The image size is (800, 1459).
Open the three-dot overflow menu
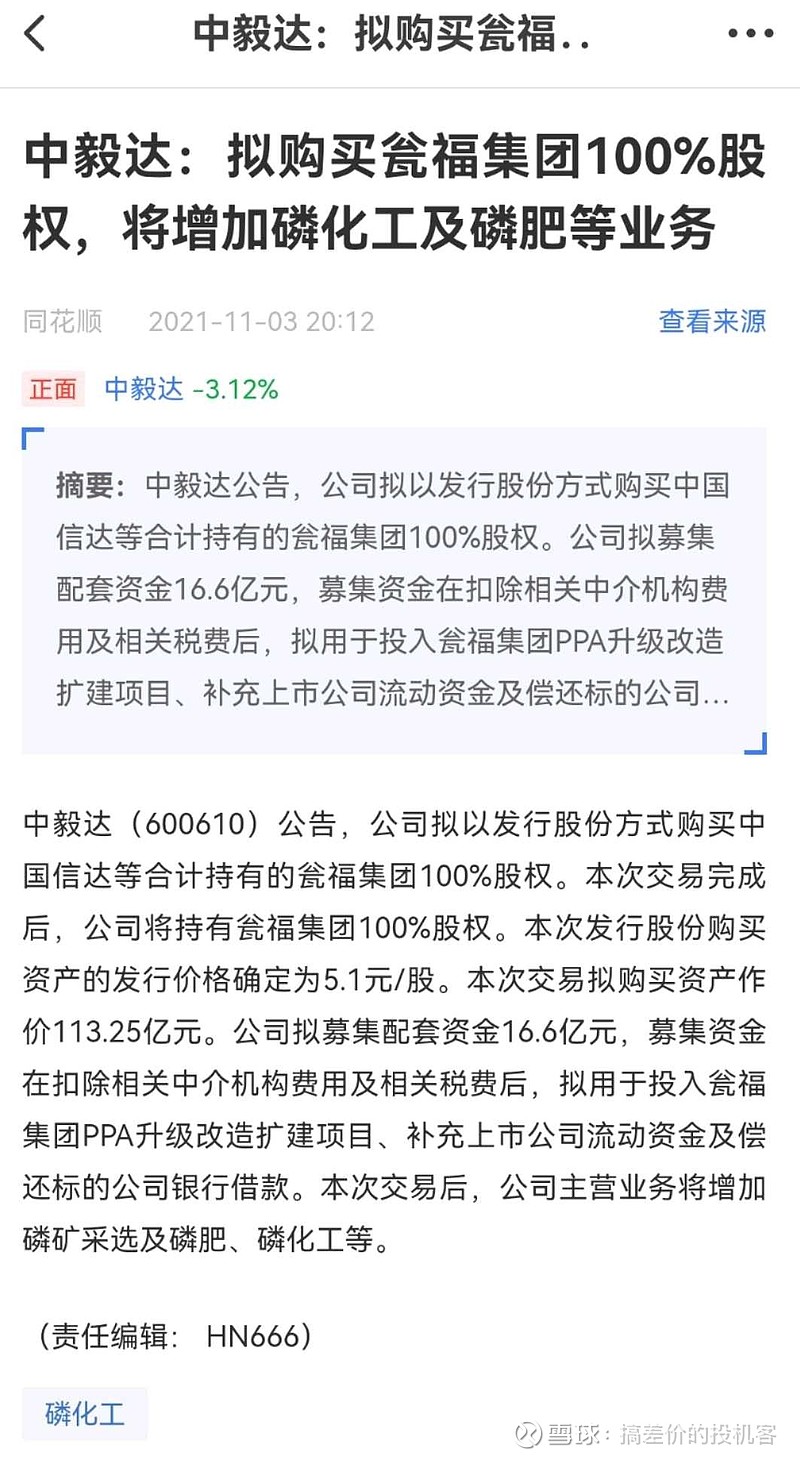point(751,35)
